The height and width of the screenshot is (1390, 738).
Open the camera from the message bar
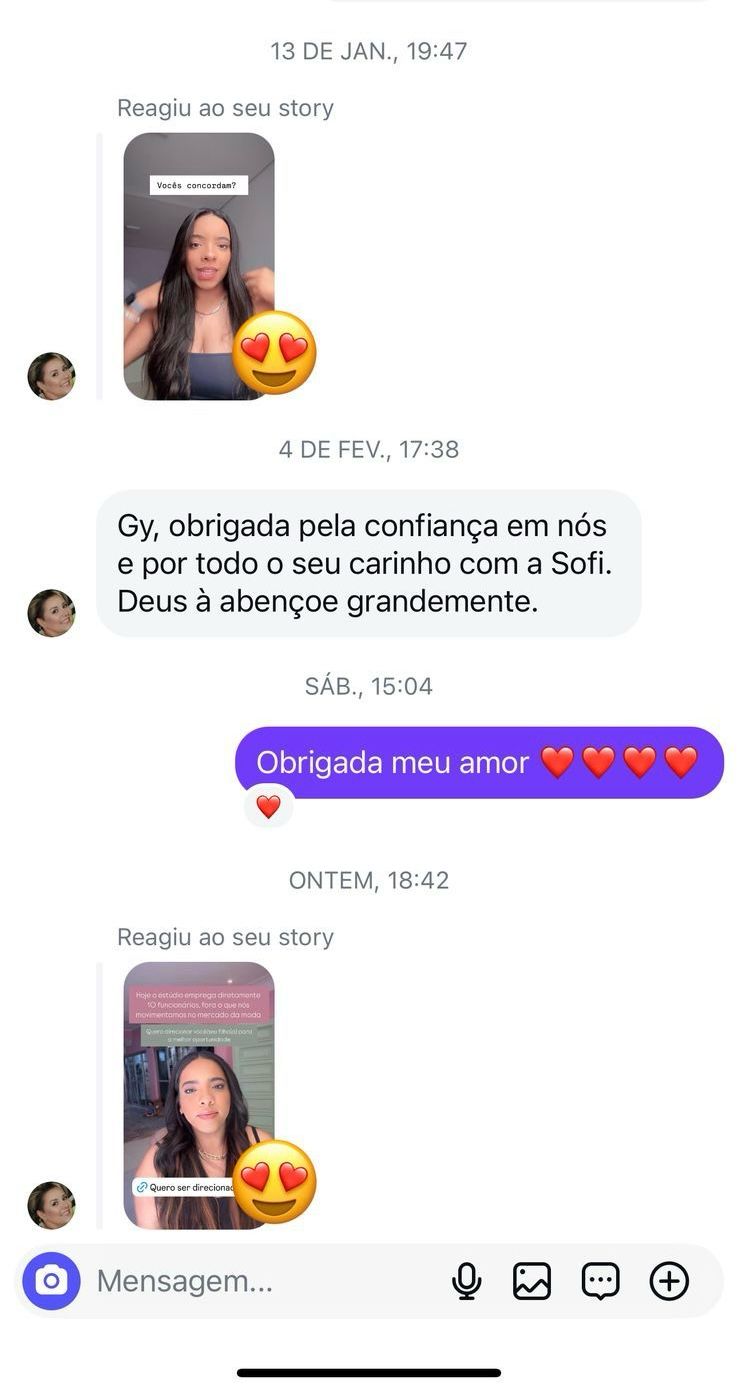pyautogui.click(x=51, y=1281)
